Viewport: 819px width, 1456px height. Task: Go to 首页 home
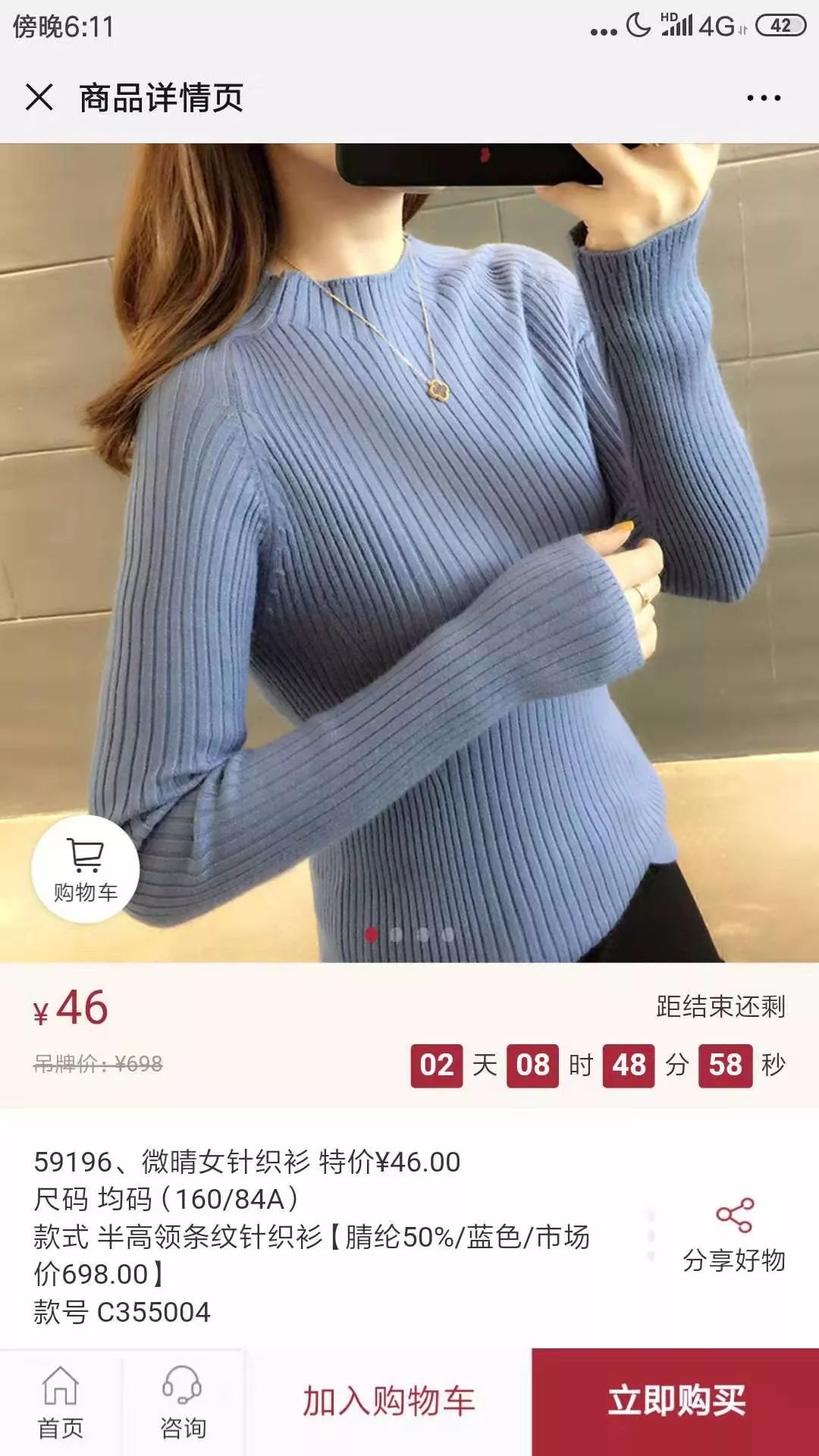(61, 1402)
